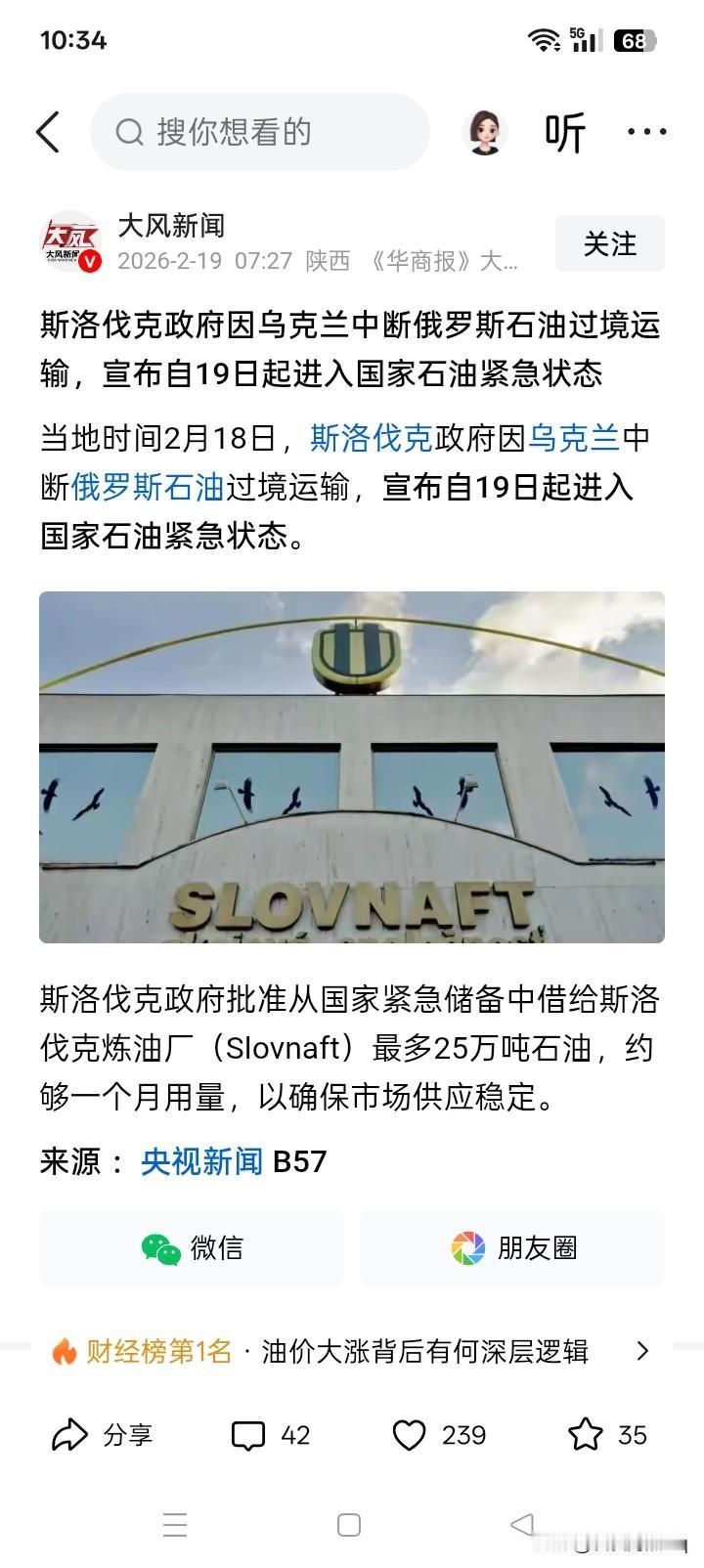The image size is (704, 1568).
Task: View the Slovnaft refinery photo
Action: pos(350,765)
